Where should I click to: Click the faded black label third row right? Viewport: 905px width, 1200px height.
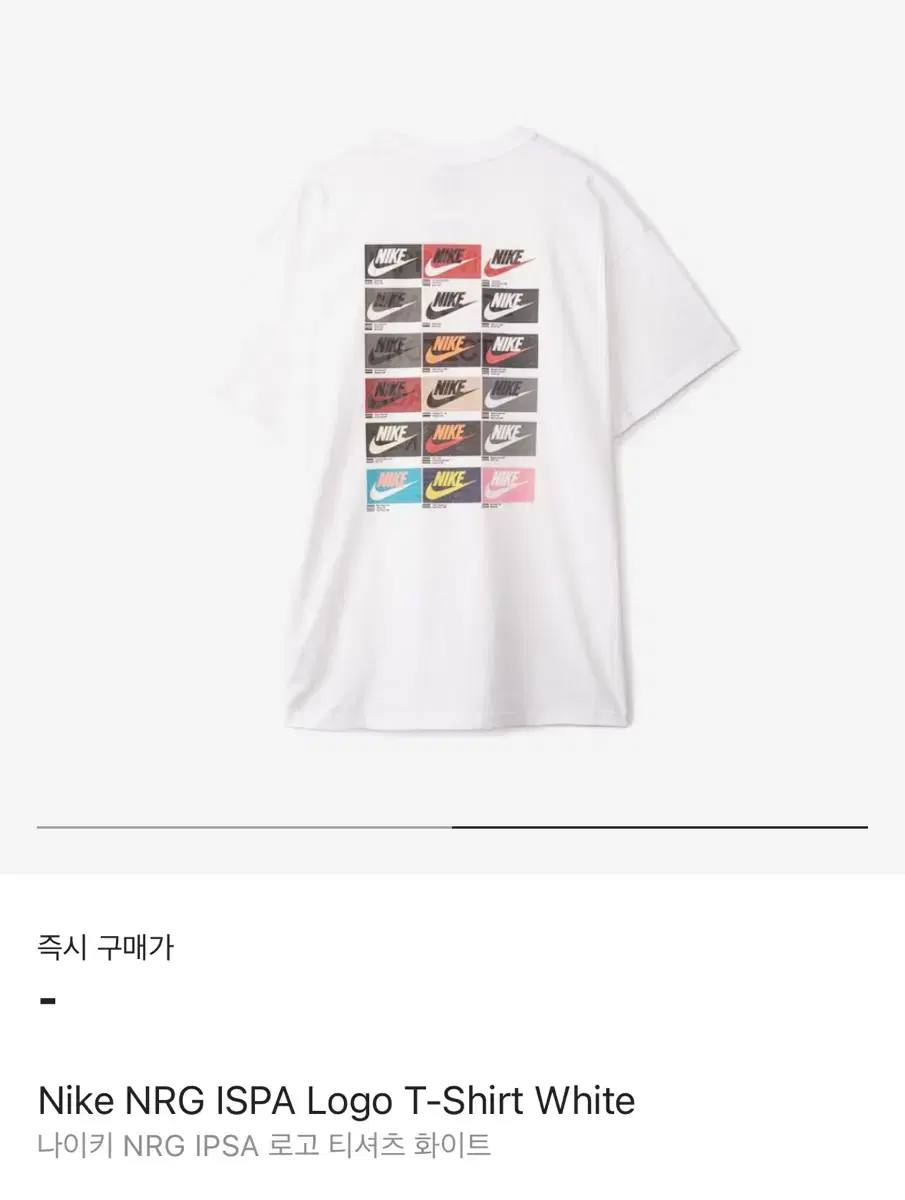(x=510, y=351)
